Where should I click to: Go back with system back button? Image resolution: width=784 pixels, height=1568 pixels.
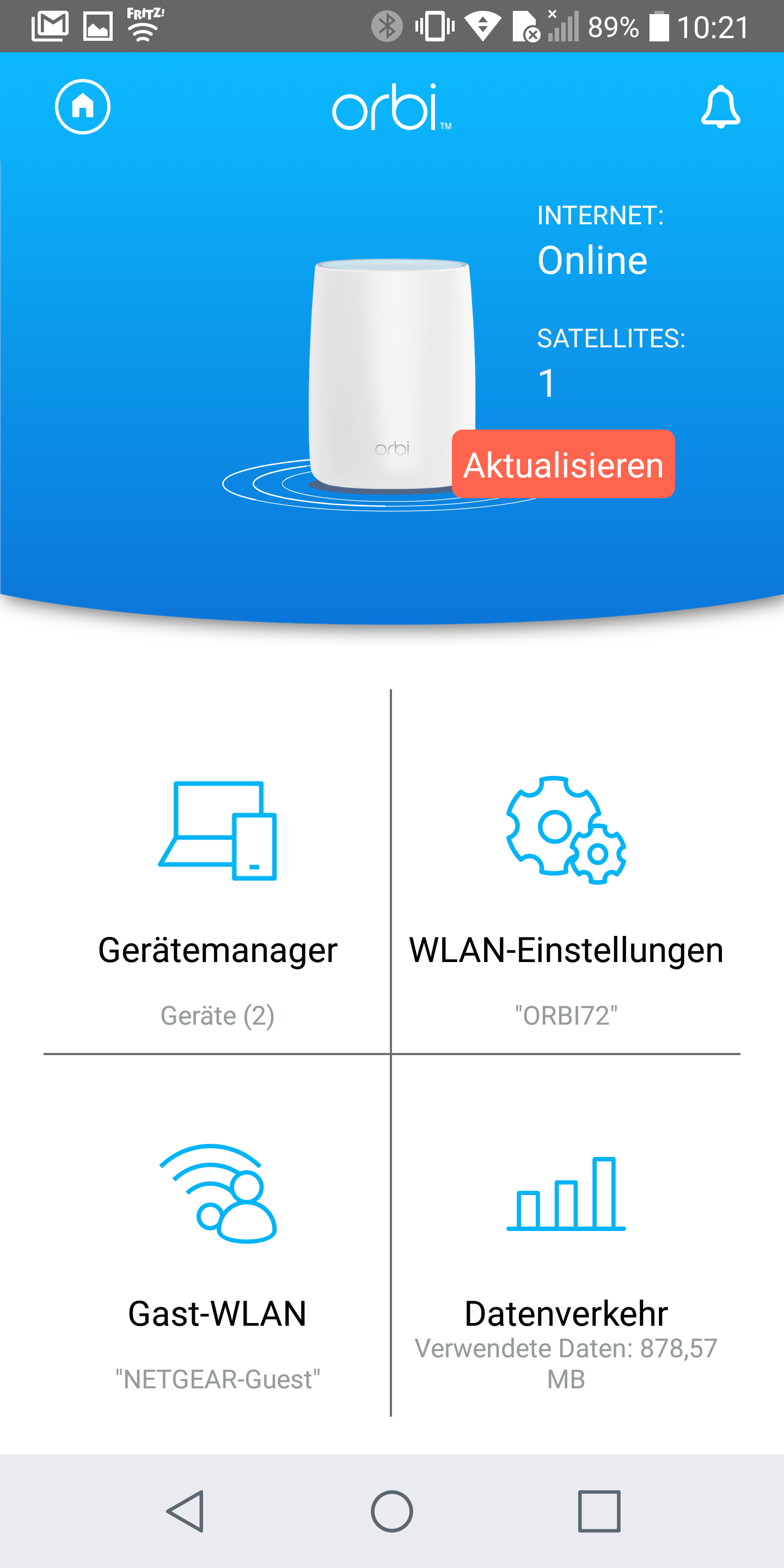tap(185, 1511)
